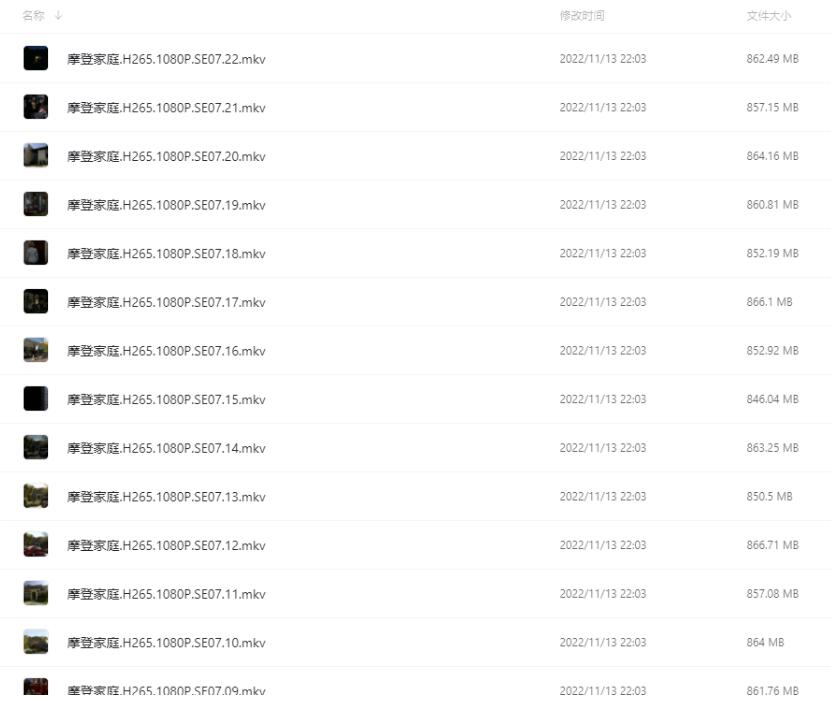Open file 摩登家庭 SE07.11.mkv

pyautogui.click(x=166, y=594)
